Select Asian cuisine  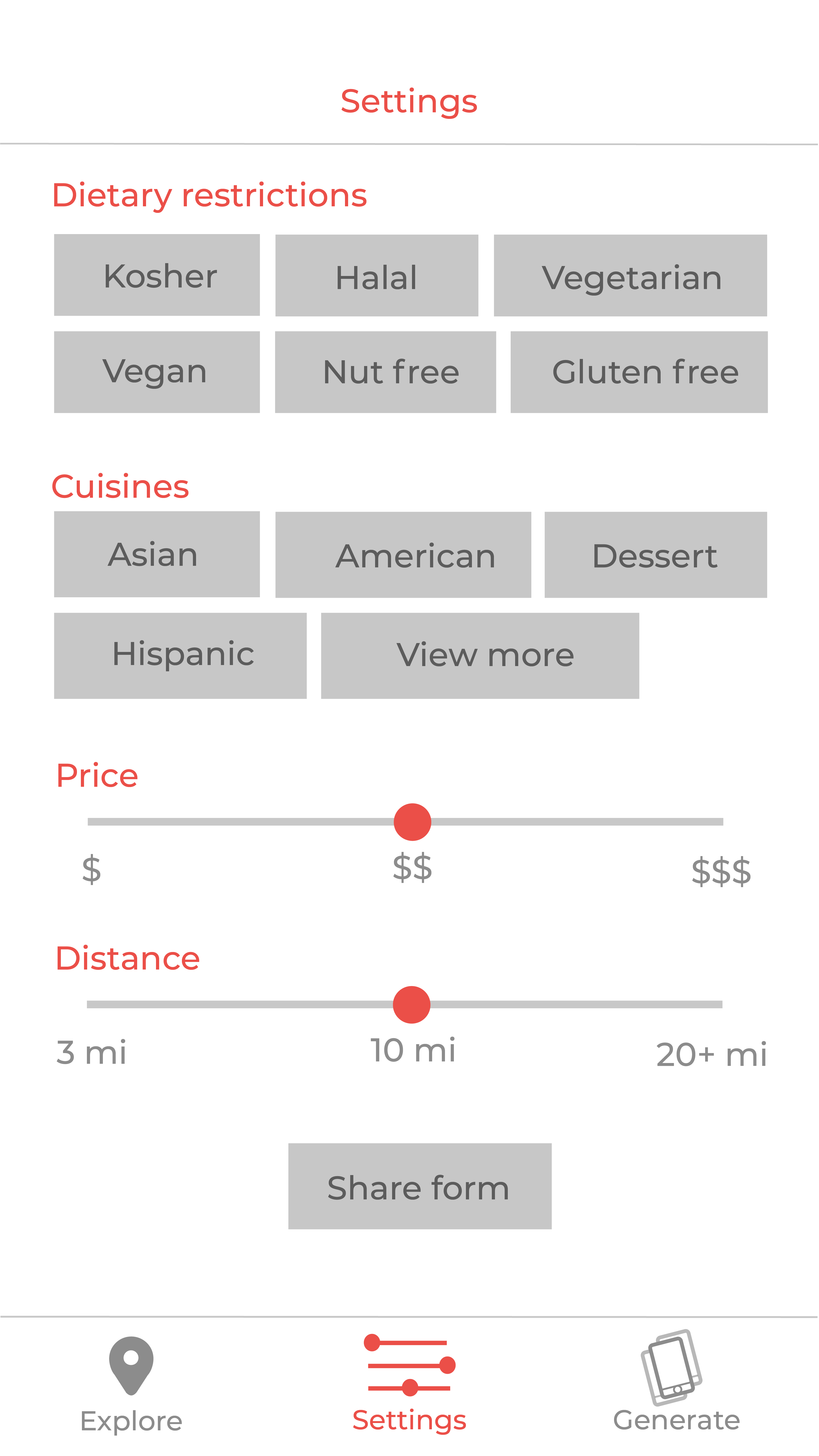point(157,555)
